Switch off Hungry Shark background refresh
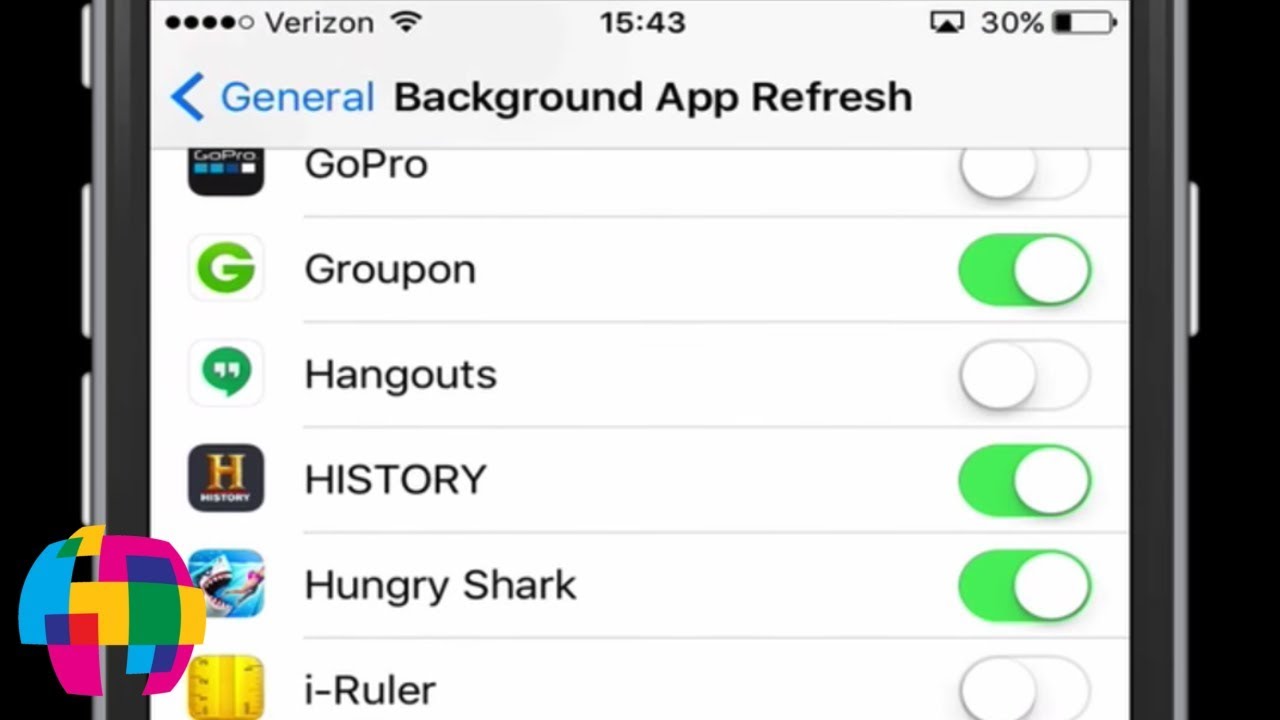This screenshot has width=1280, height=720. click(1024, 585)
